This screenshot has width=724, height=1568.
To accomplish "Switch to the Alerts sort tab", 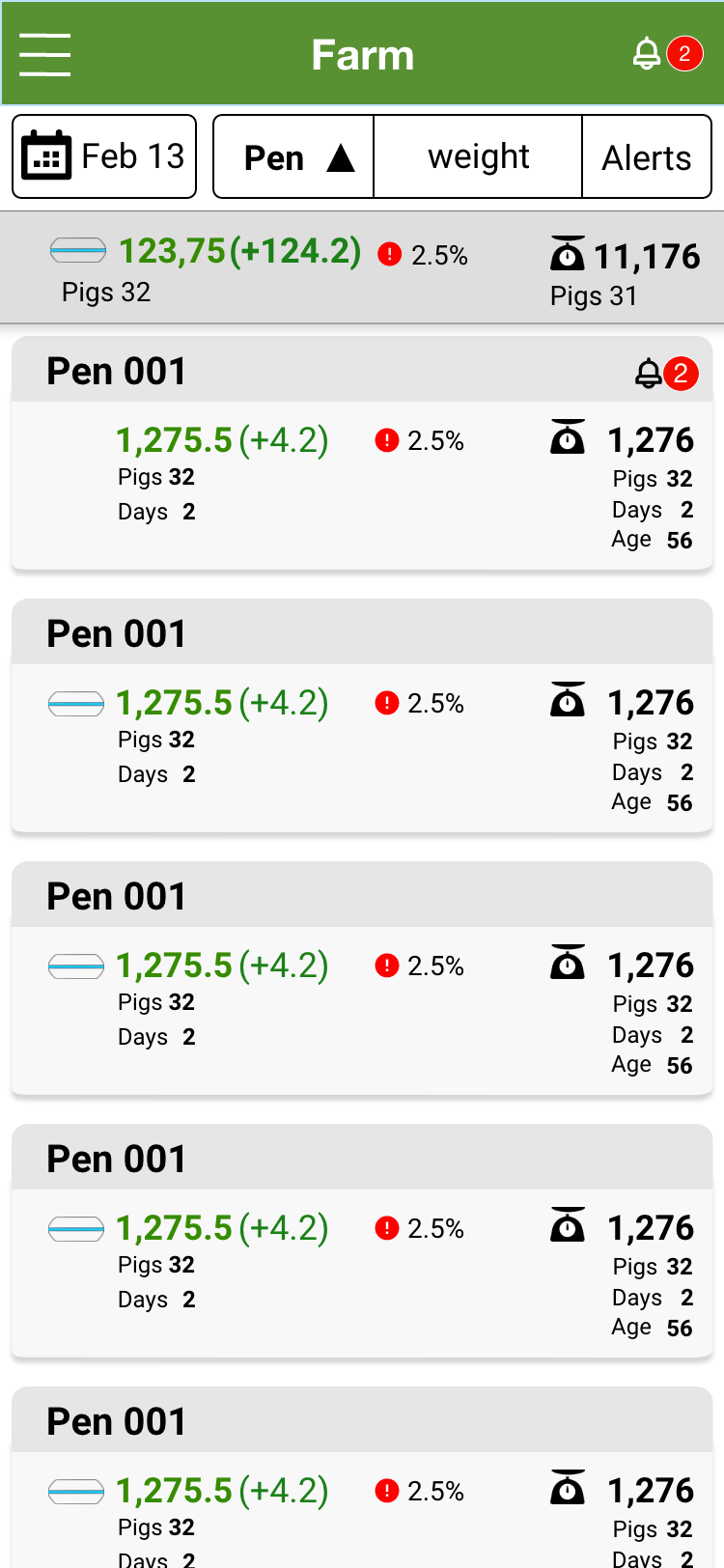I will (647, 156).
